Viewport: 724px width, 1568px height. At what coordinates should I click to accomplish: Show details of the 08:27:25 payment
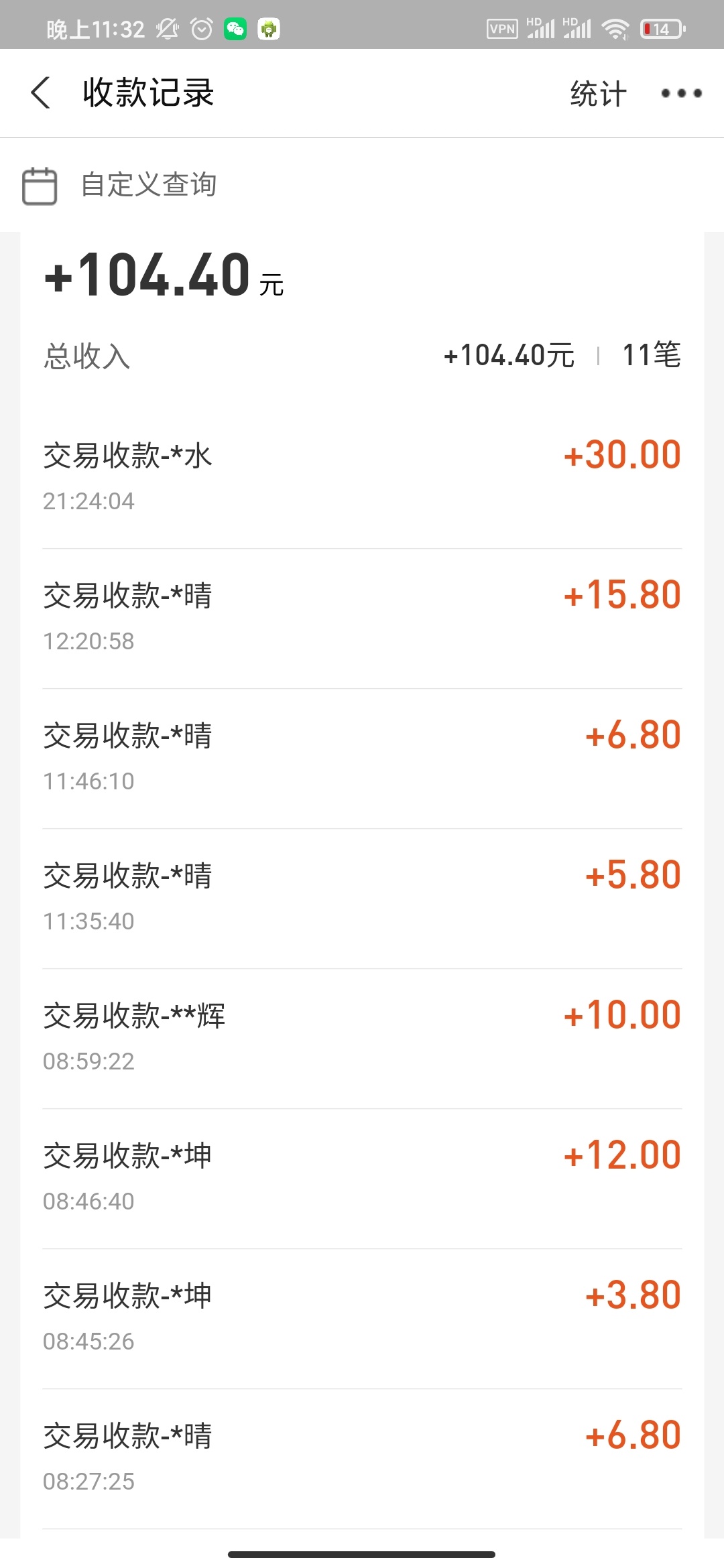362,1457
